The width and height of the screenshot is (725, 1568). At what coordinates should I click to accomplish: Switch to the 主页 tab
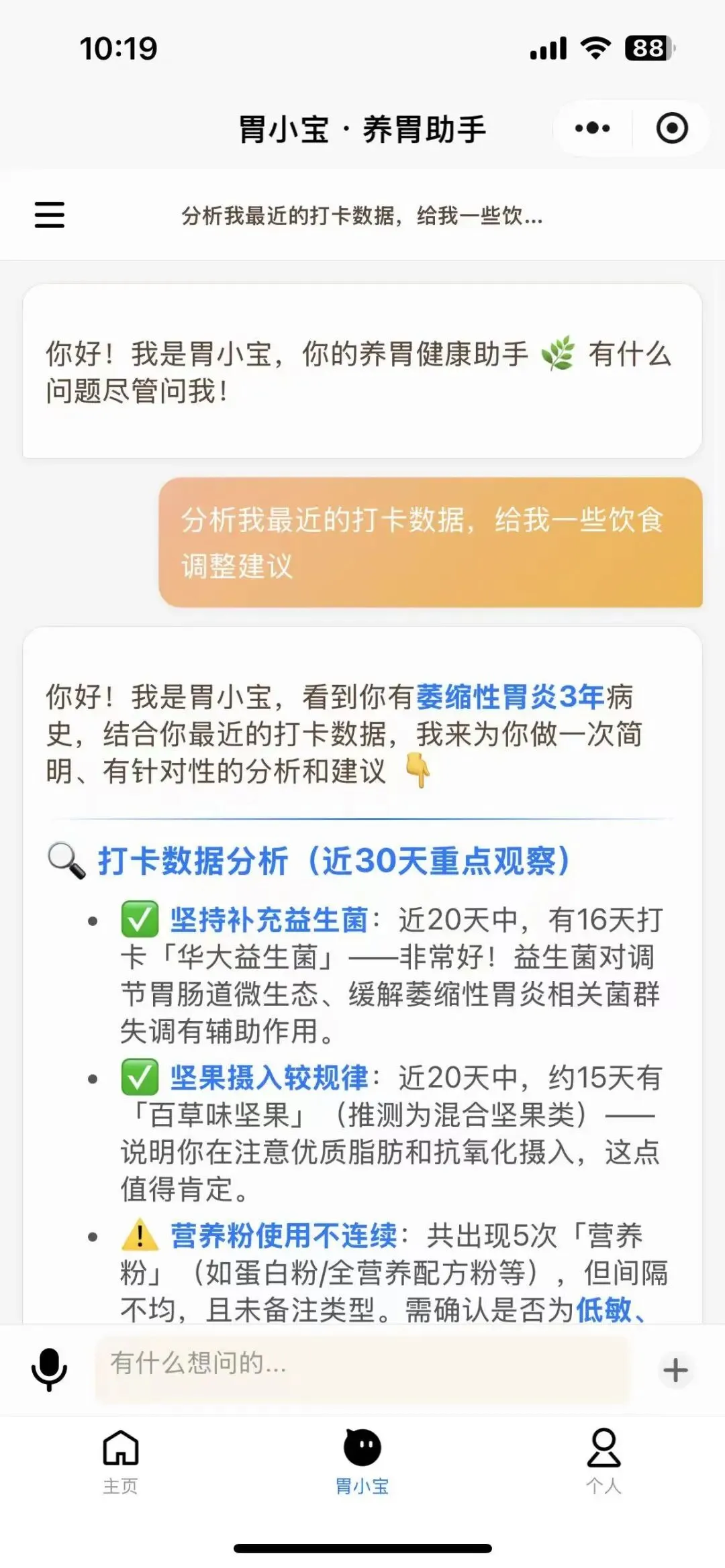[121, 1461]
